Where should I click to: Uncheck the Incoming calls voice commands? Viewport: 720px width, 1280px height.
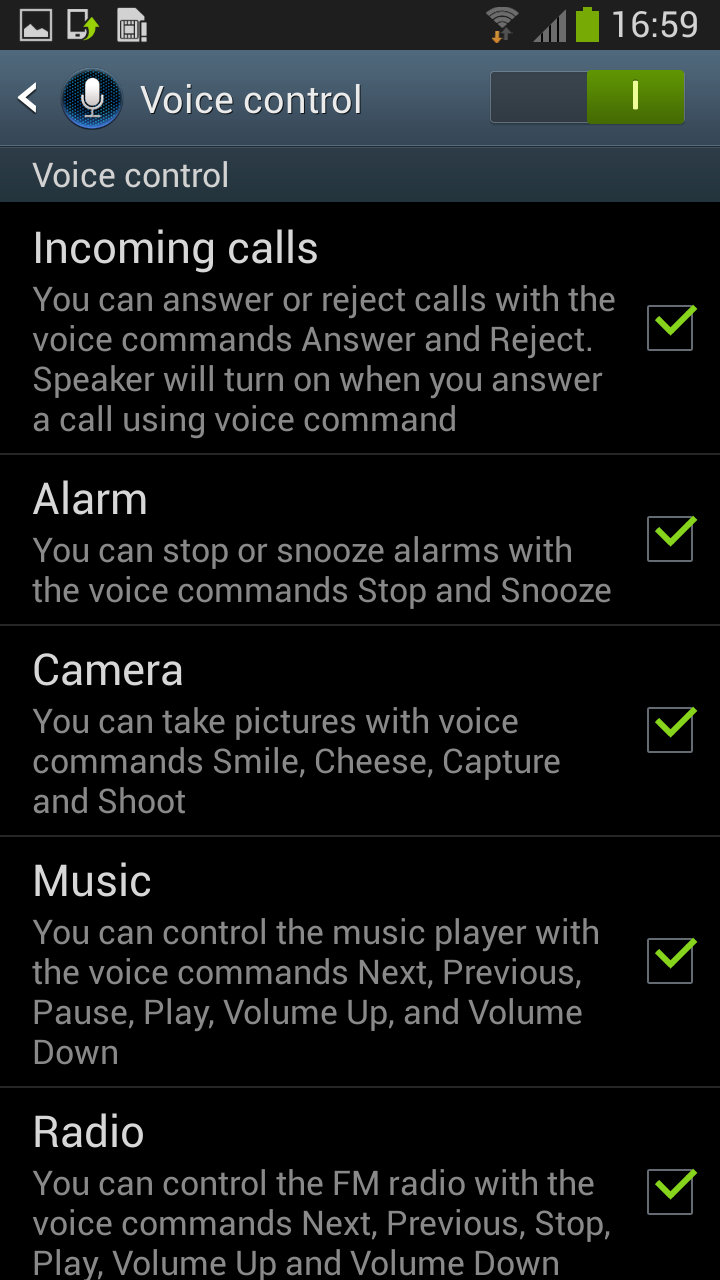pos(669,328)
